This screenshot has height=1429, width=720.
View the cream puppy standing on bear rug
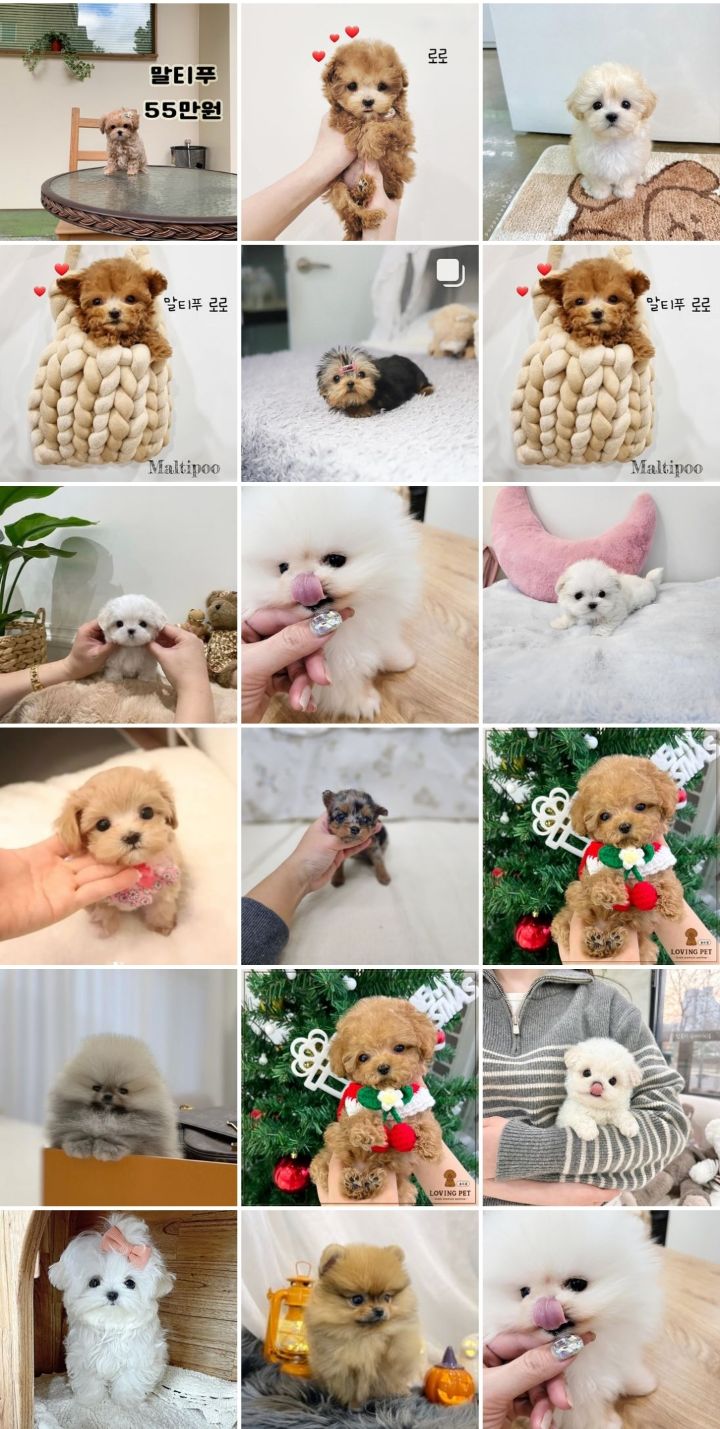pyautogui.click(x=601, y=121)
